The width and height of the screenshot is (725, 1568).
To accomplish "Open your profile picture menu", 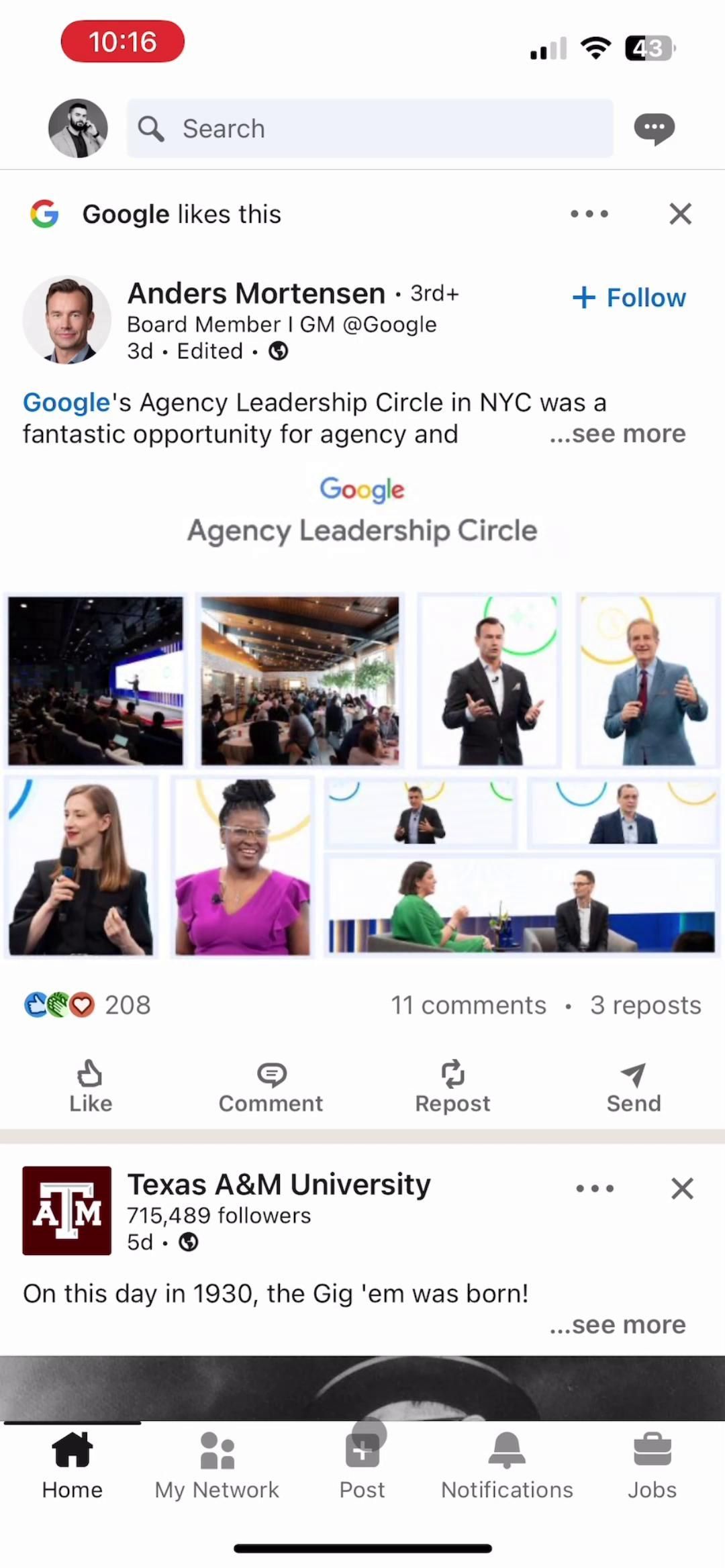I will (78, 128).
